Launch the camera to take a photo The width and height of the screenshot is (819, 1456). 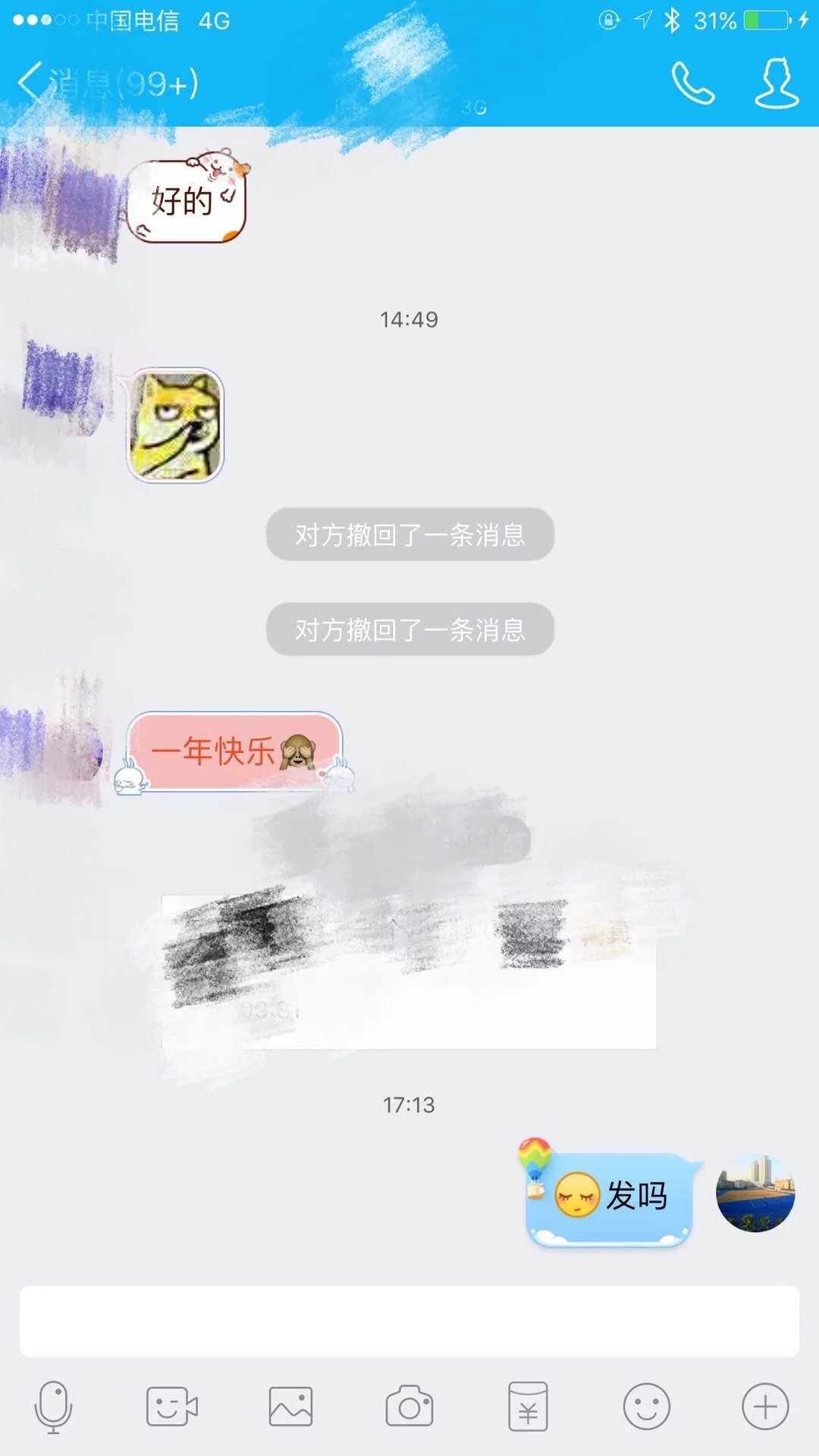(409, 1407)
